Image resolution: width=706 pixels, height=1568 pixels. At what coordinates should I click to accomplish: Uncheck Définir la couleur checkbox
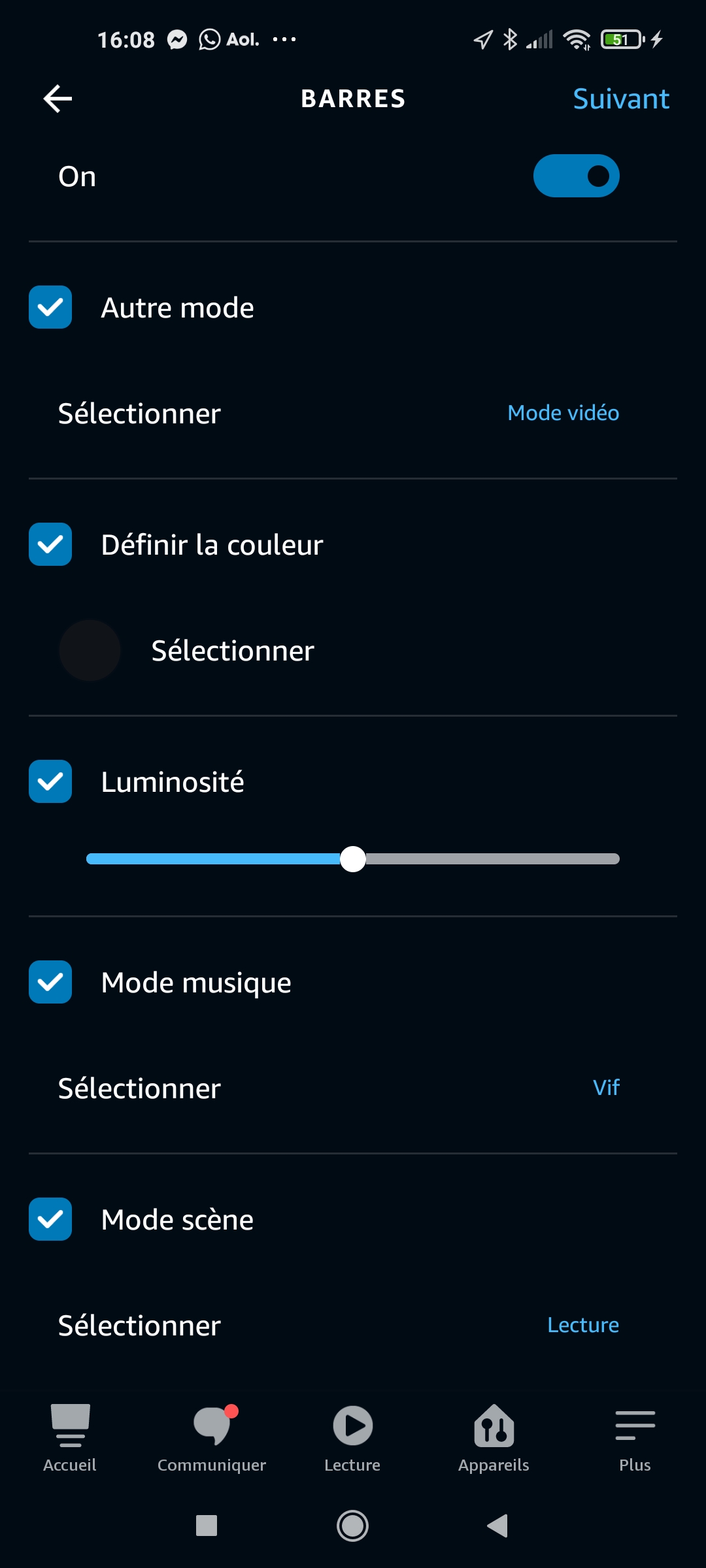pyautogui.click(x=50, y=544)
